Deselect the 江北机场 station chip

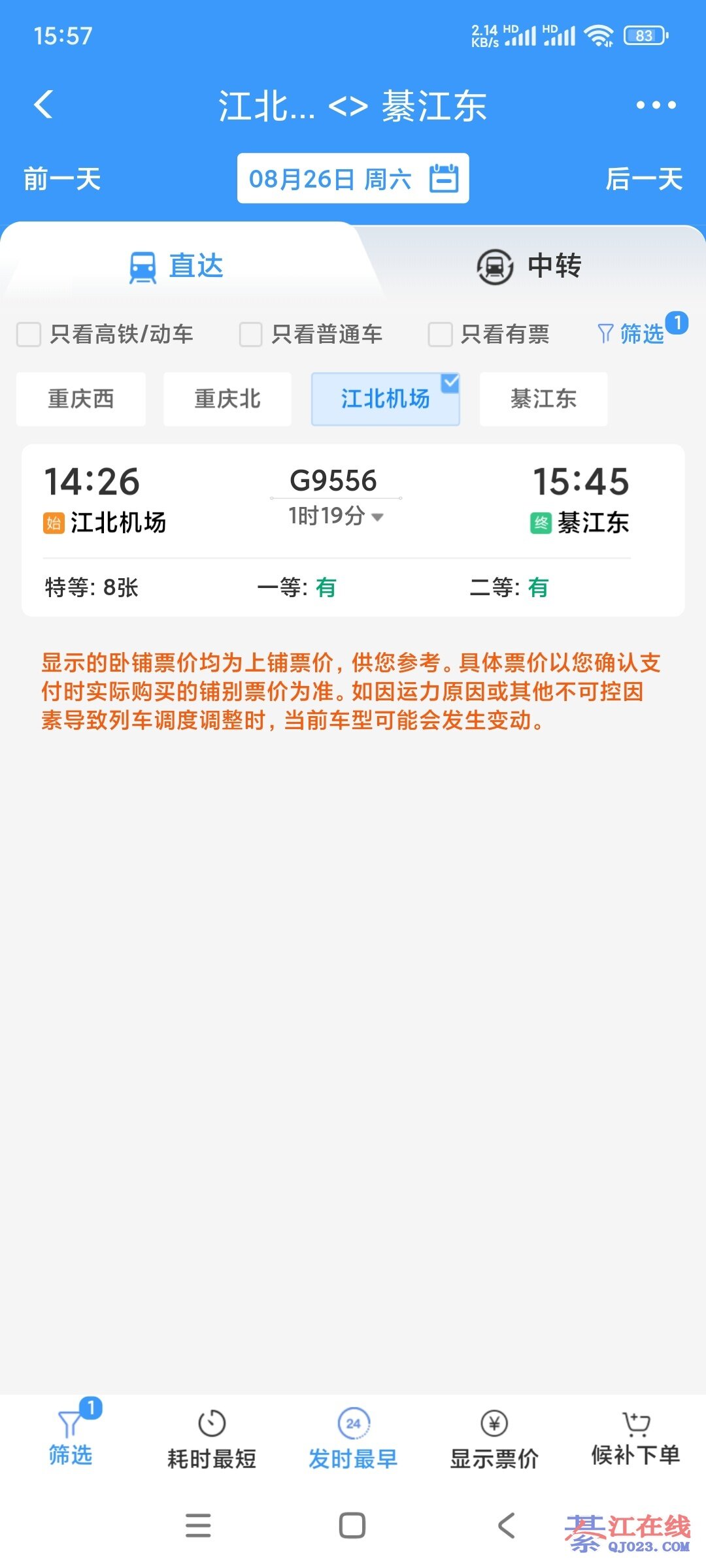pos(385,399)
